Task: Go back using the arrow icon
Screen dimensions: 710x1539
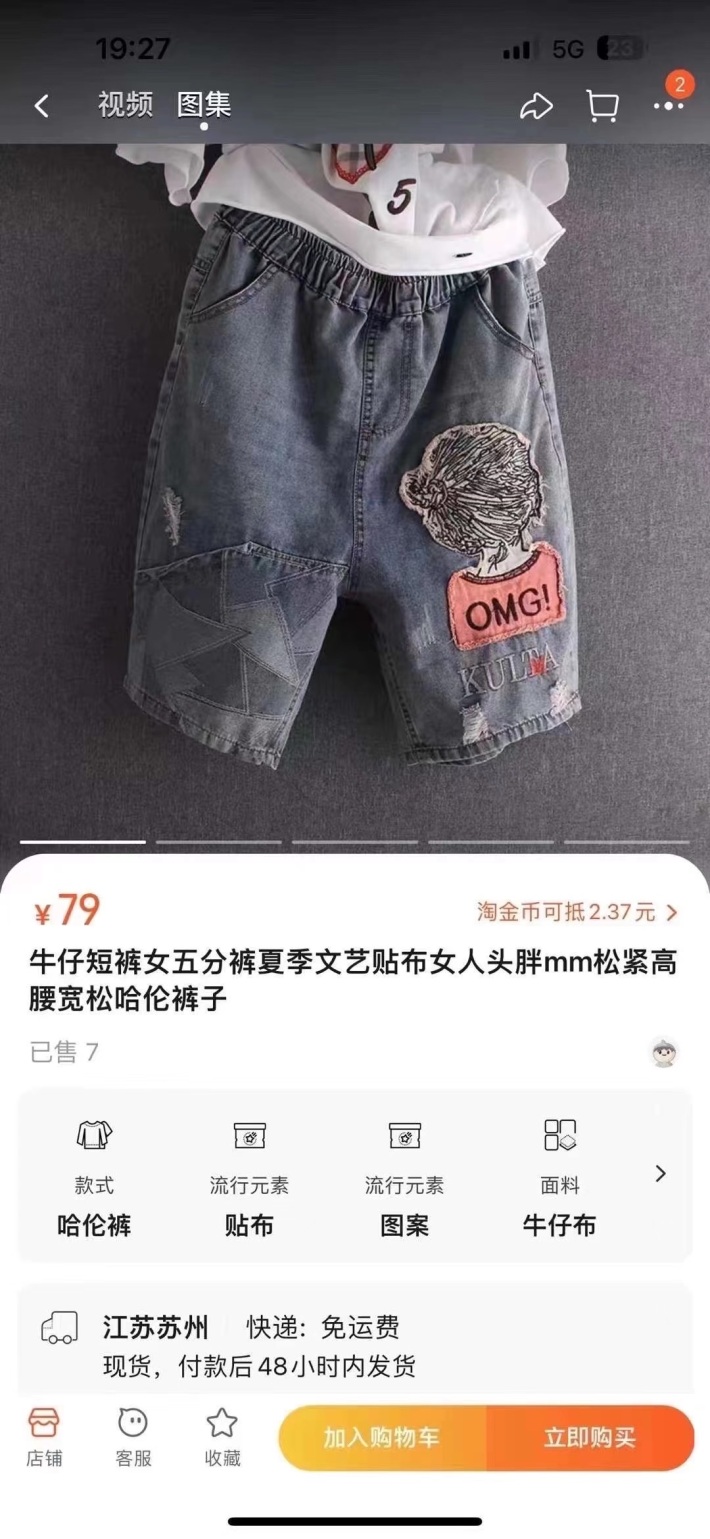Action: tap(42, 106)
